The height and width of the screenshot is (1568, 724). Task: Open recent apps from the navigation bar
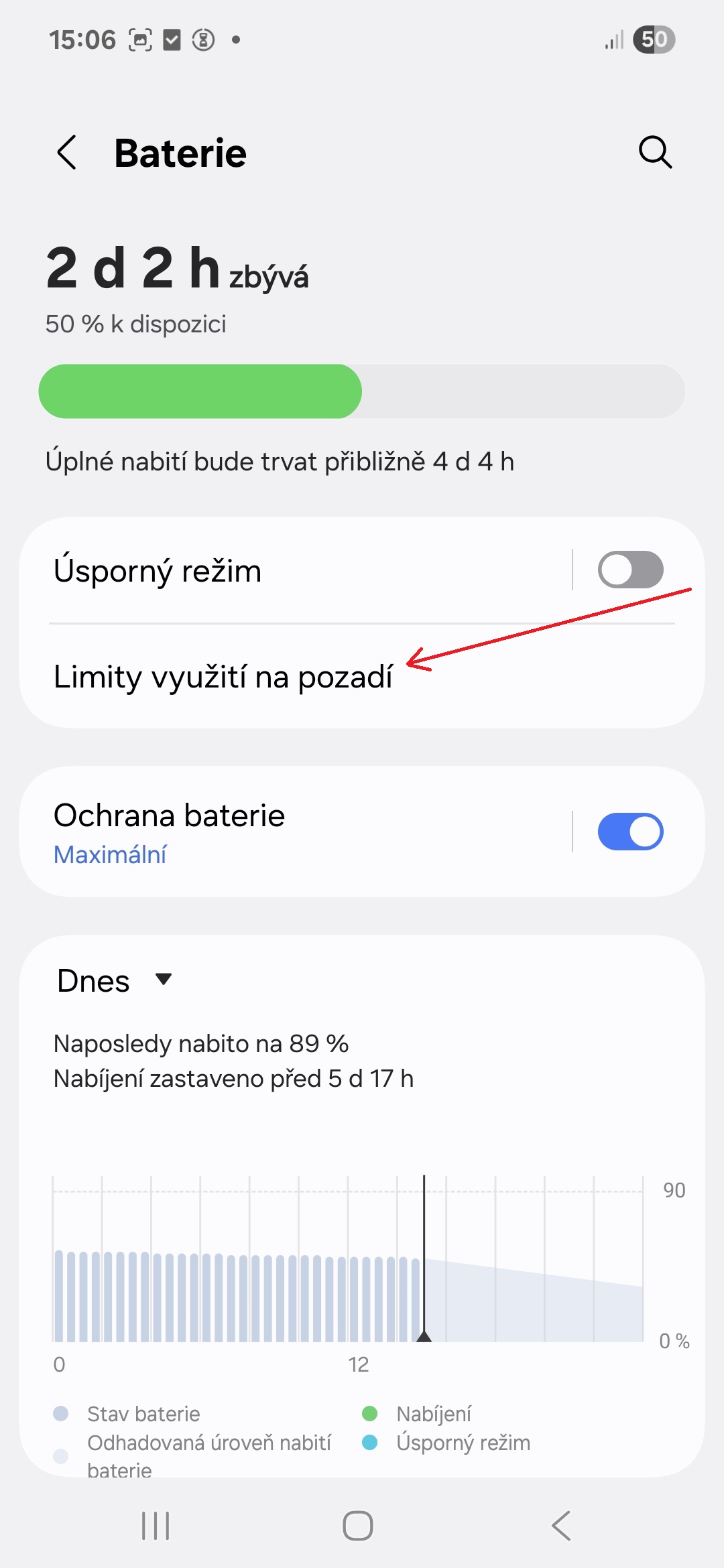[156, 1526]
